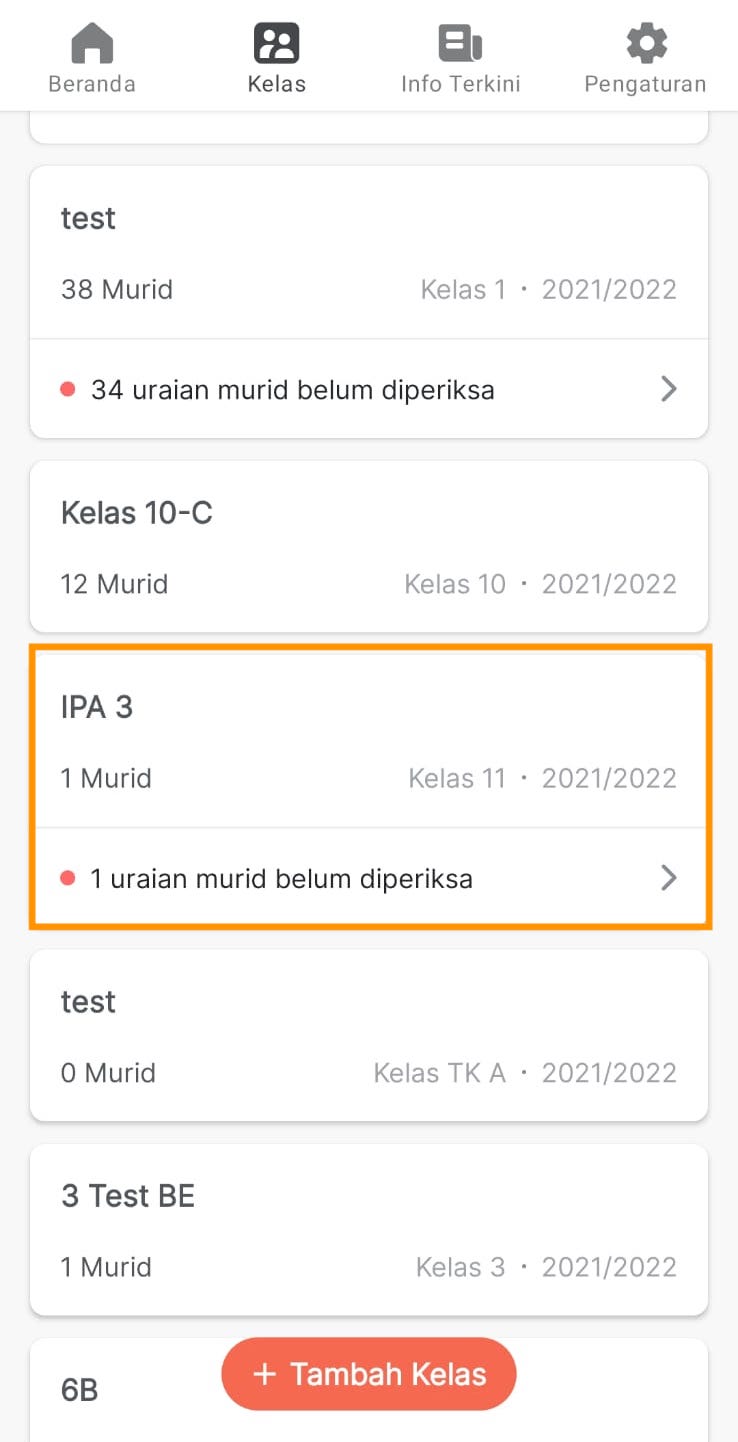This screenshot has width=738, height=1442.
Task: Tap the Tambah Kelas button
Action: coord(368,1374)
